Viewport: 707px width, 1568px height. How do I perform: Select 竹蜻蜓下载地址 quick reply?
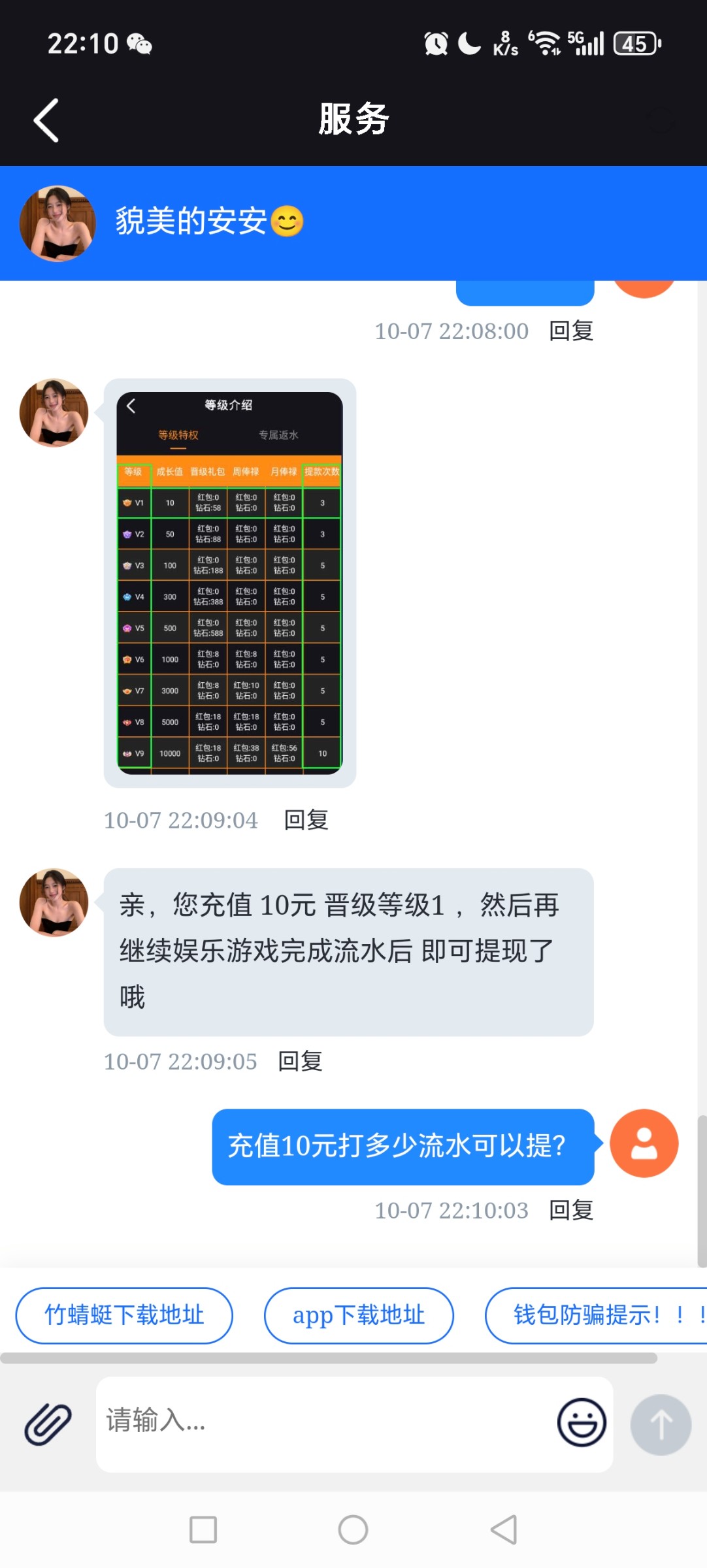(124, 1315)
